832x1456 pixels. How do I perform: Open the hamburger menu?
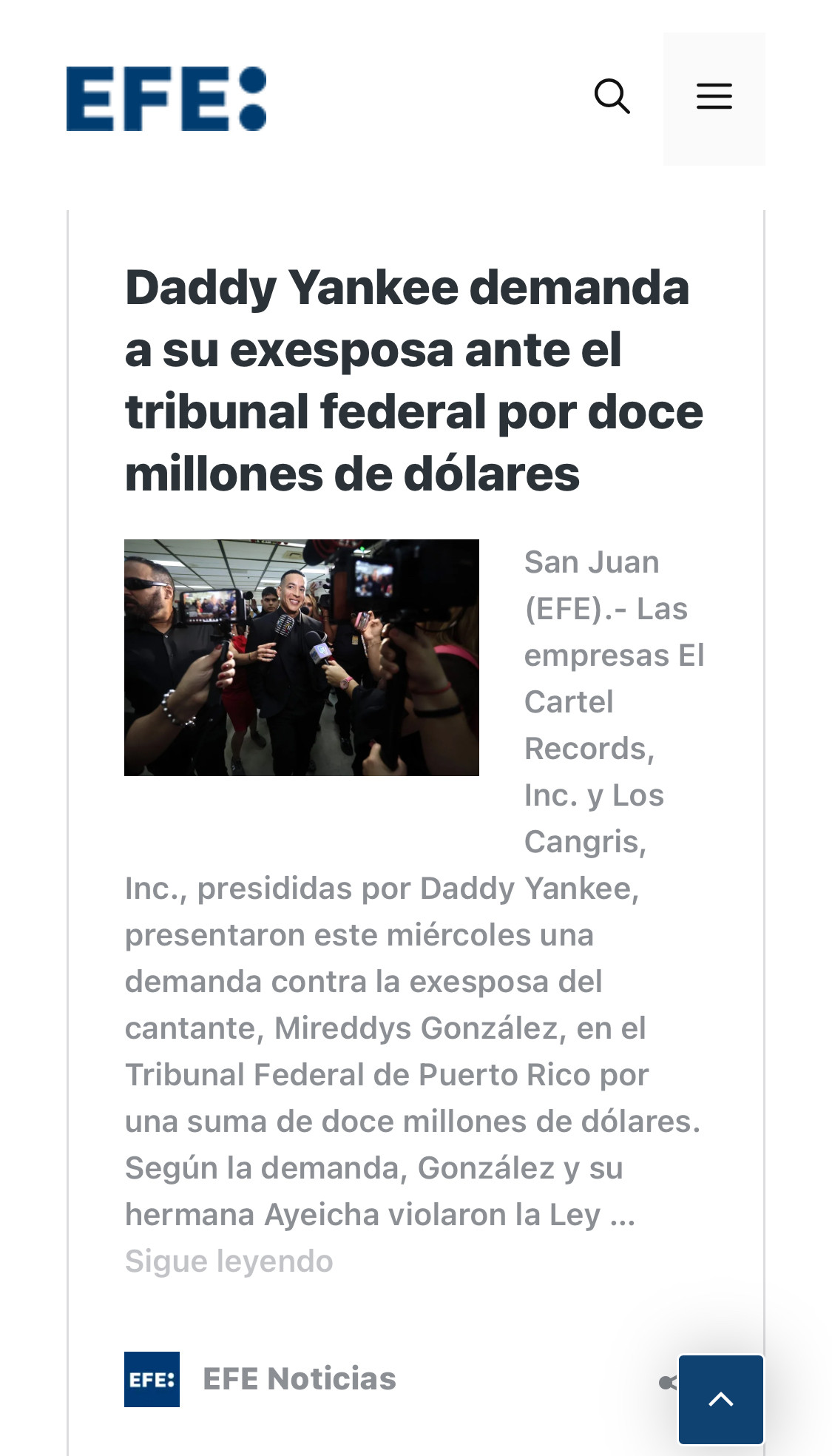tap(714, 97)
